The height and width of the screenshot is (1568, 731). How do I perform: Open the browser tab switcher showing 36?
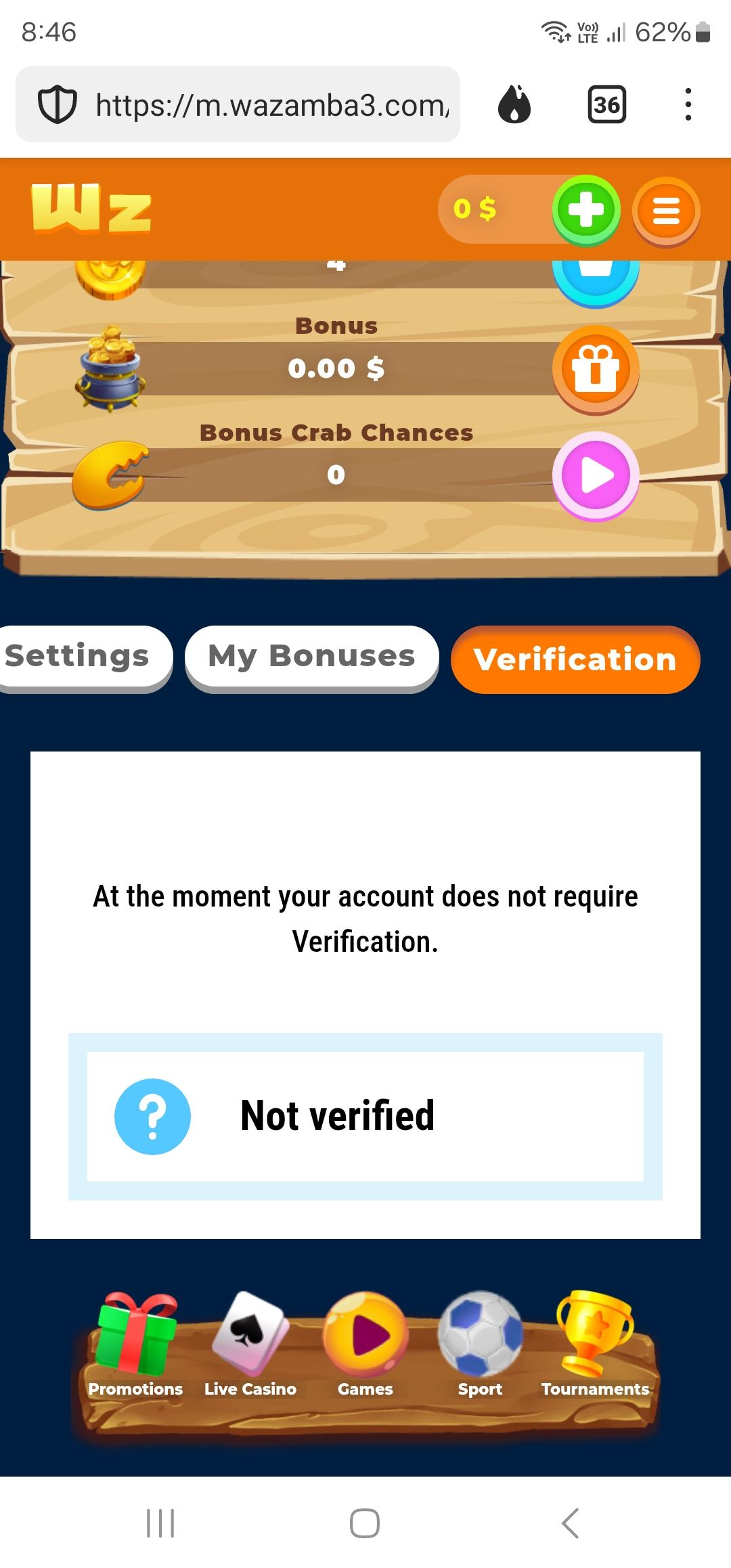click(x=606, y=105)
